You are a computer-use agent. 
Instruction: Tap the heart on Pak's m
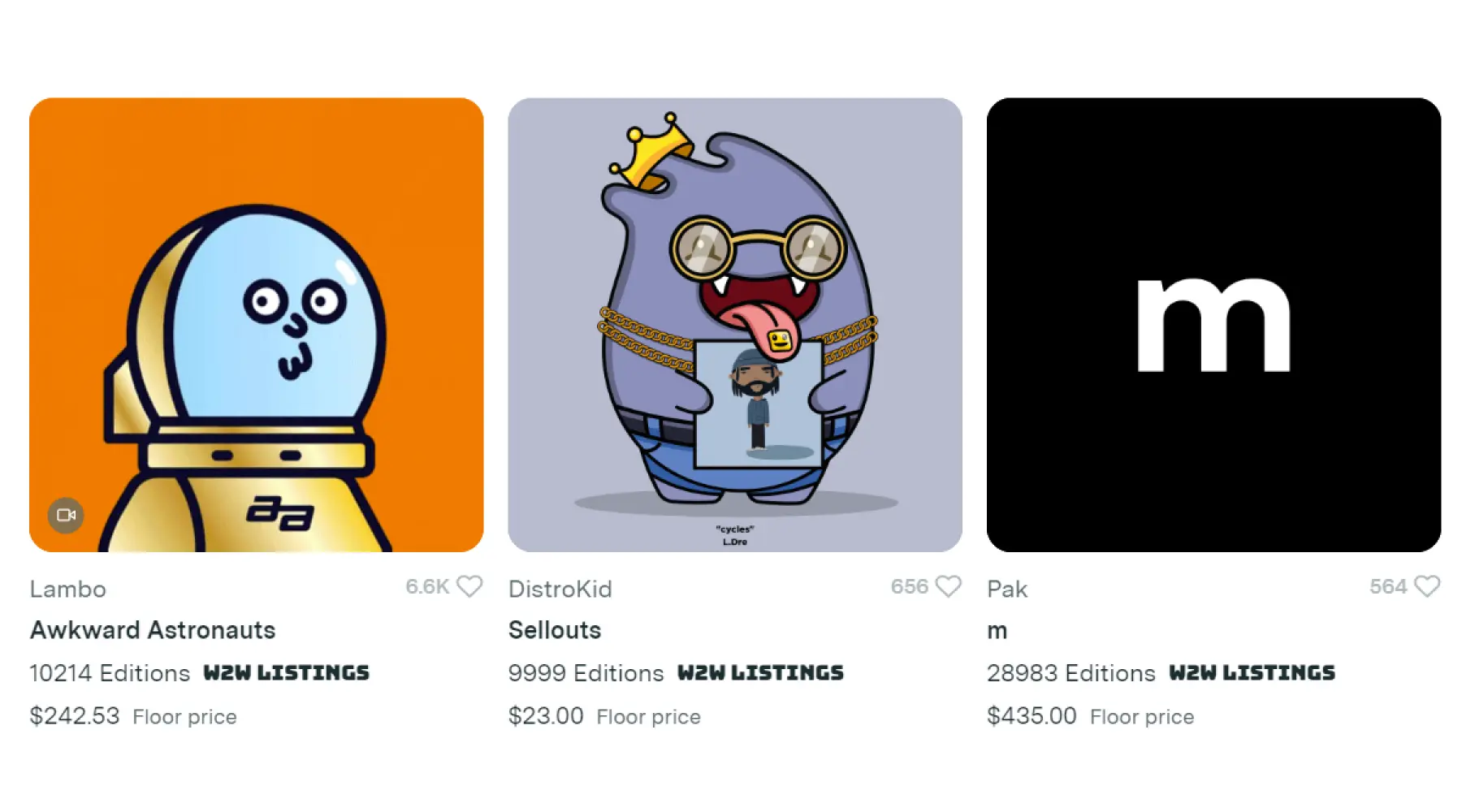1427,586
